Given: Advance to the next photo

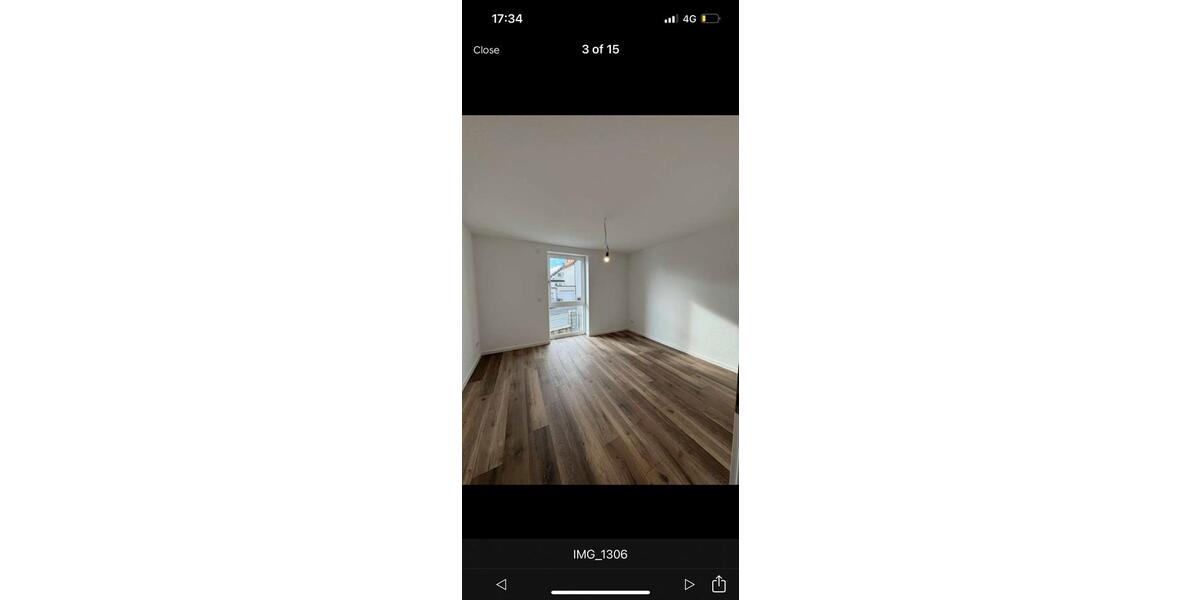Looking at the screenshot, I should click(x=689, y=584).
